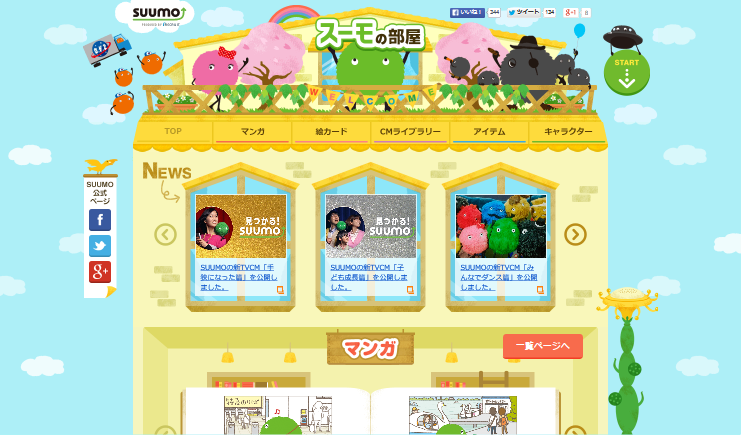
Task: Switch to the アイテム tab
Action: click(489, 131)
